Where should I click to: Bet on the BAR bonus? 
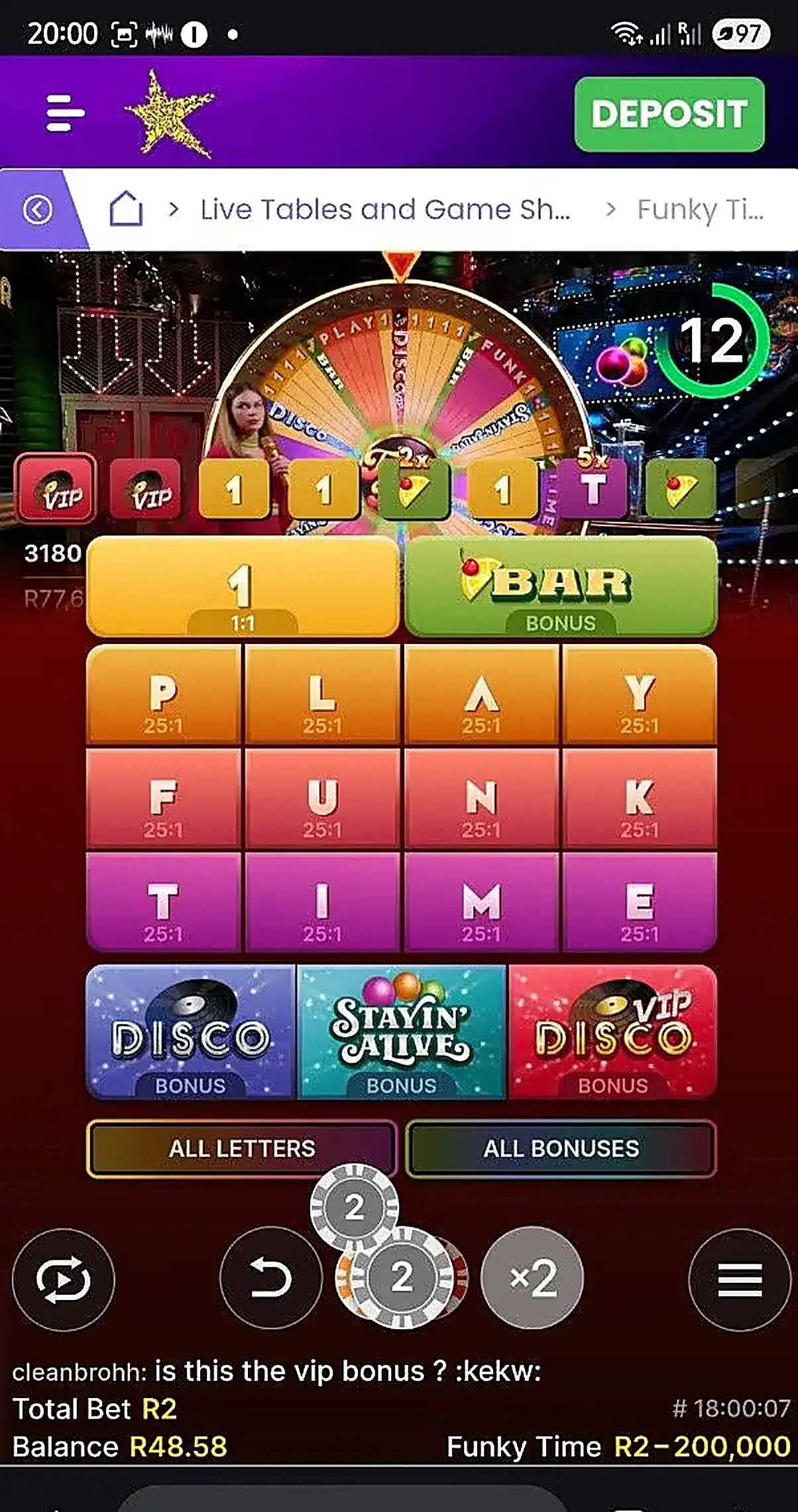coord(561,586)
